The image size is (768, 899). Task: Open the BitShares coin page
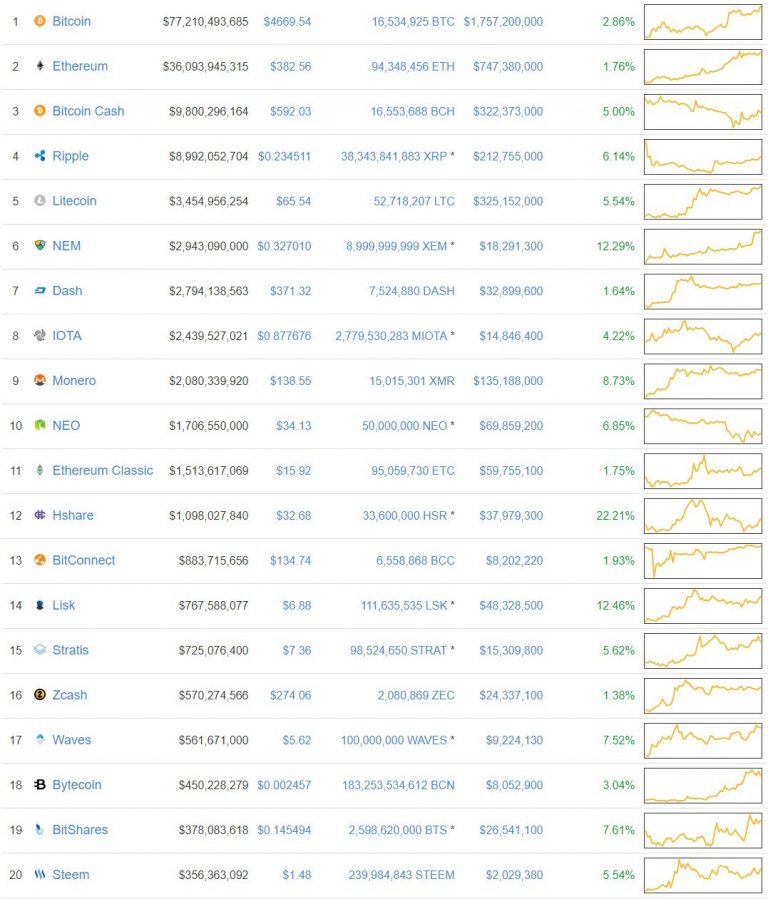tap(79, 830)
